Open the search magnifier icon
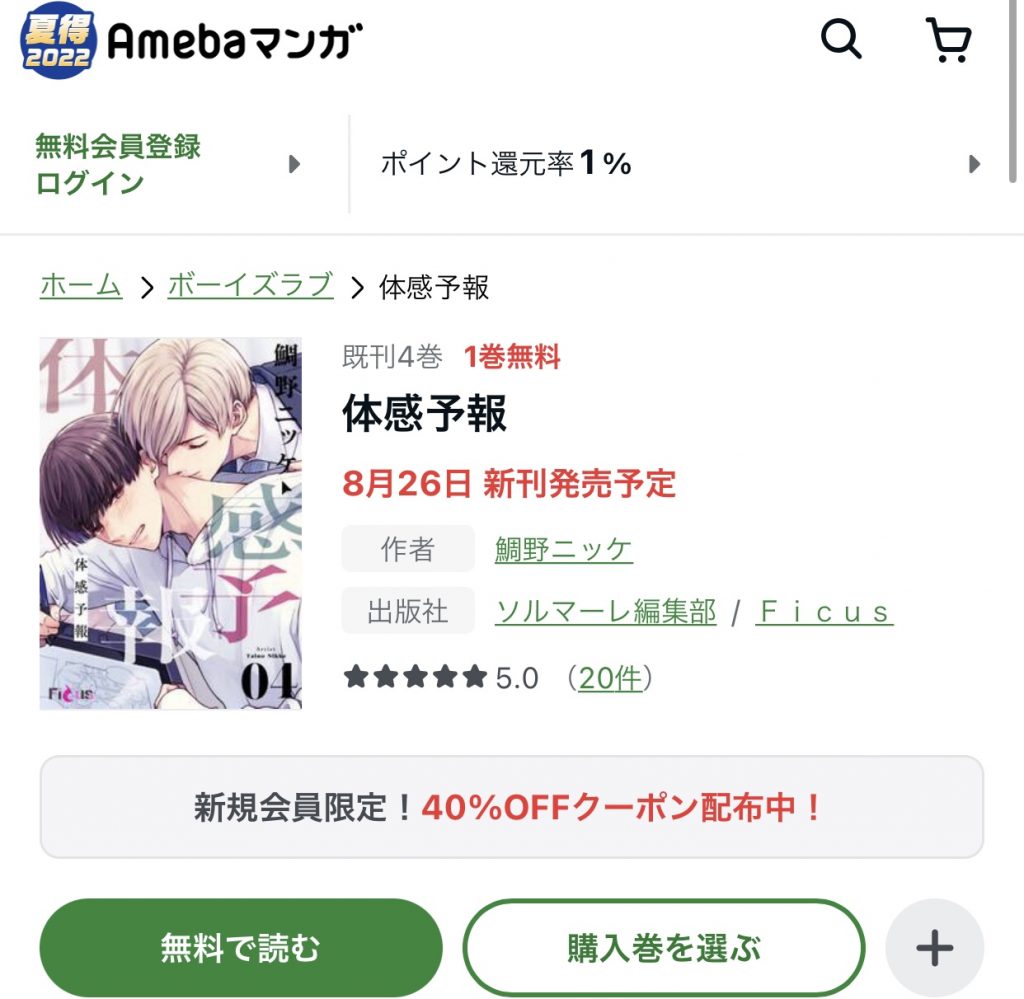 (x=840, y=40)
